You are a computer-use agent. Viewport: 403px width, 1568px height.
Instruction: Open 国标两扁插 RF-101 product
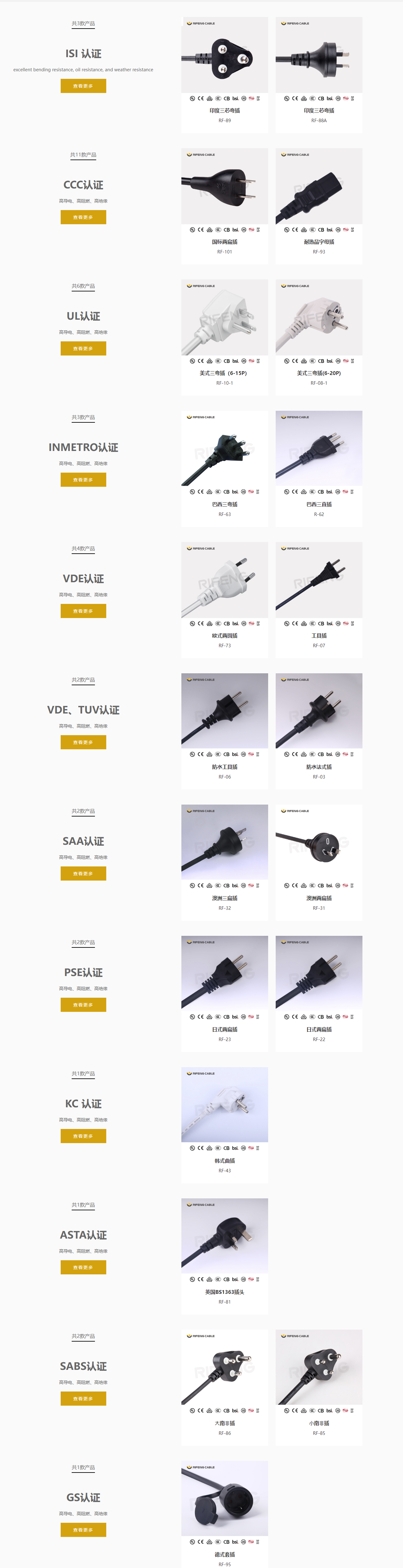coord(224,206)
